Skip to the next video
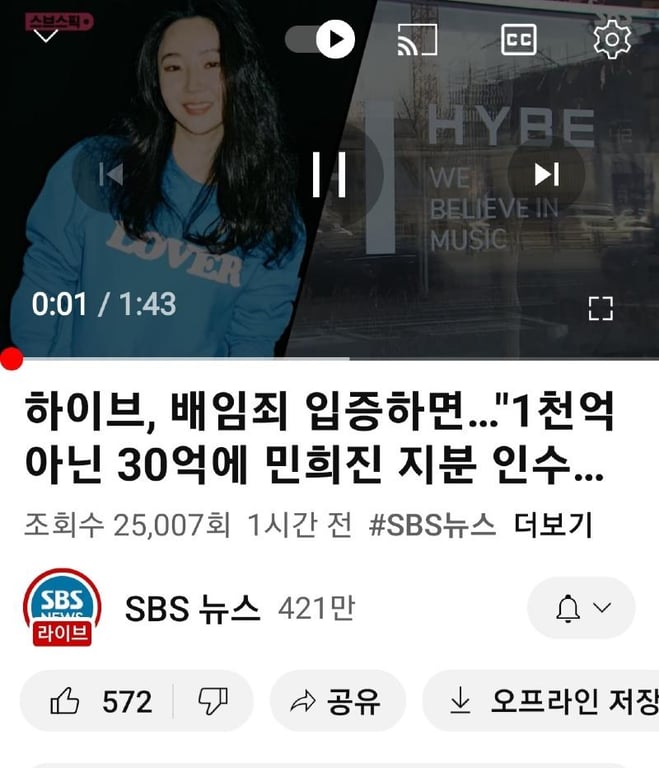The image size is (659, 768). tap(546, 175)
